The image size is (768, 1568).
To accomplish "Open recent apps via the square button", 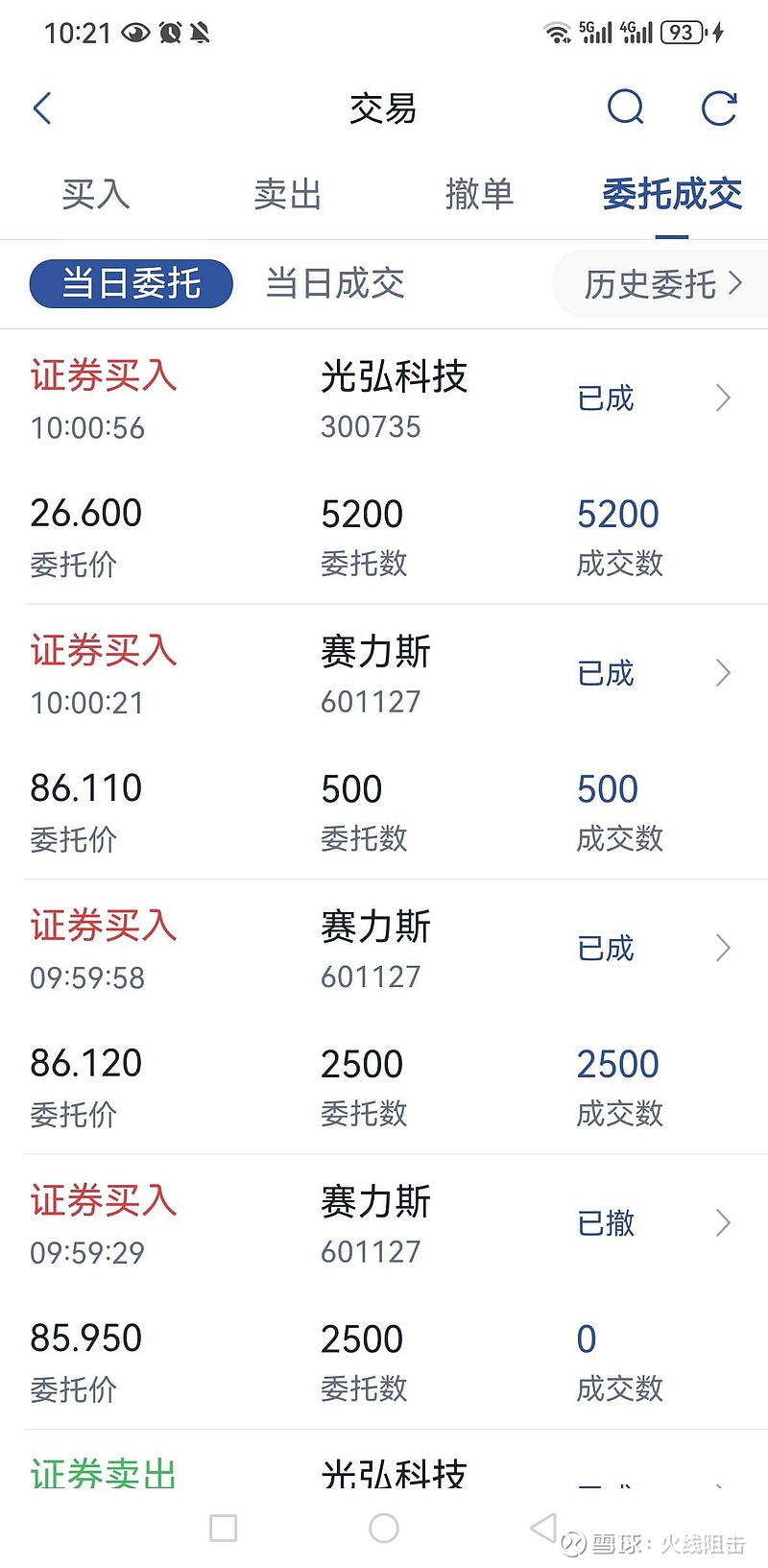I will tap(223, 1528).
